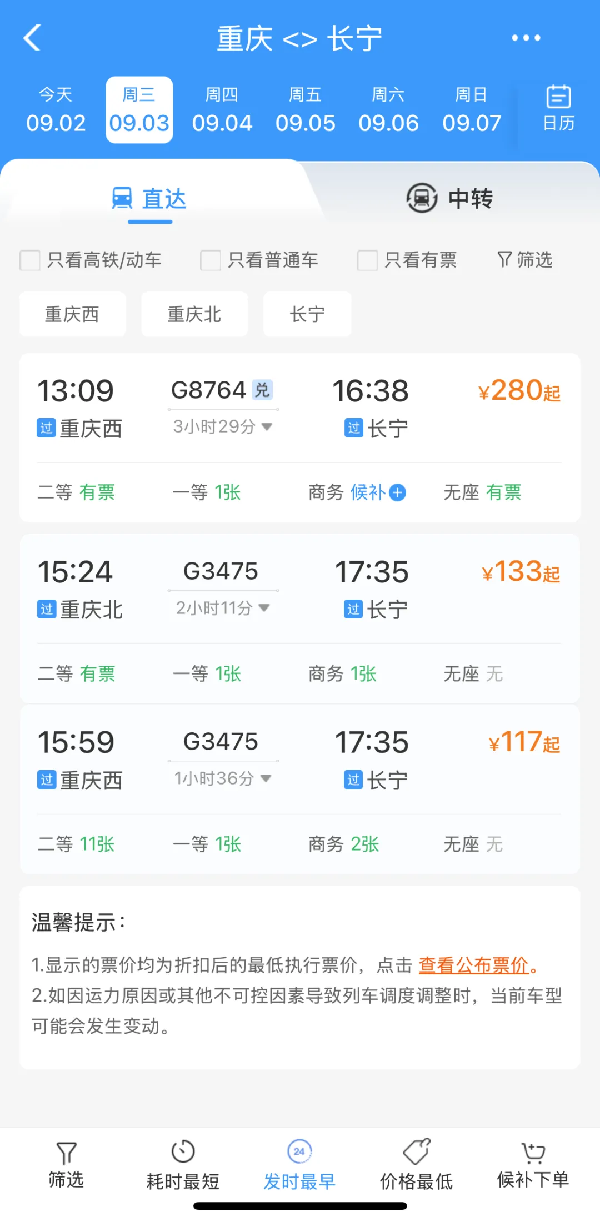This screenshot has width=600, height=1222.
Task: Open the three-dot overflow menu
Action: (526, 38)
